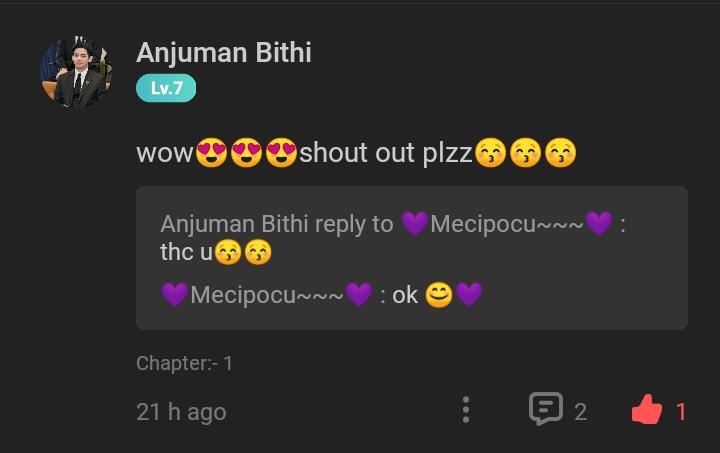Screen dimensions: 720x453
Task: Open the comment's three-dot options menu
Action: [465, 410]
